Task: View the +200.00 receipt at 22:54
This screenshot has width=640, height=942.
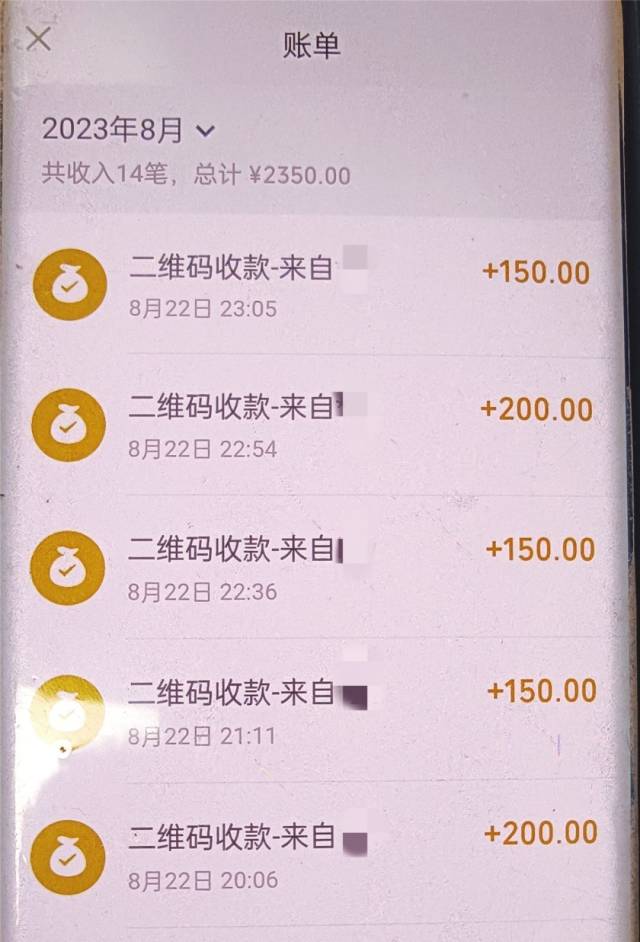Action: point(320,424)
